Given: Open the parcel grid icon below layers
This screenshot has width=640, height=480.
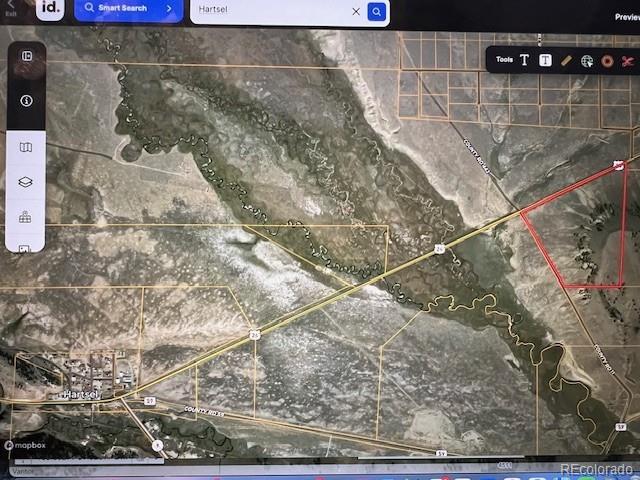Looking at the screenshot, I should (x=26, y=217).
